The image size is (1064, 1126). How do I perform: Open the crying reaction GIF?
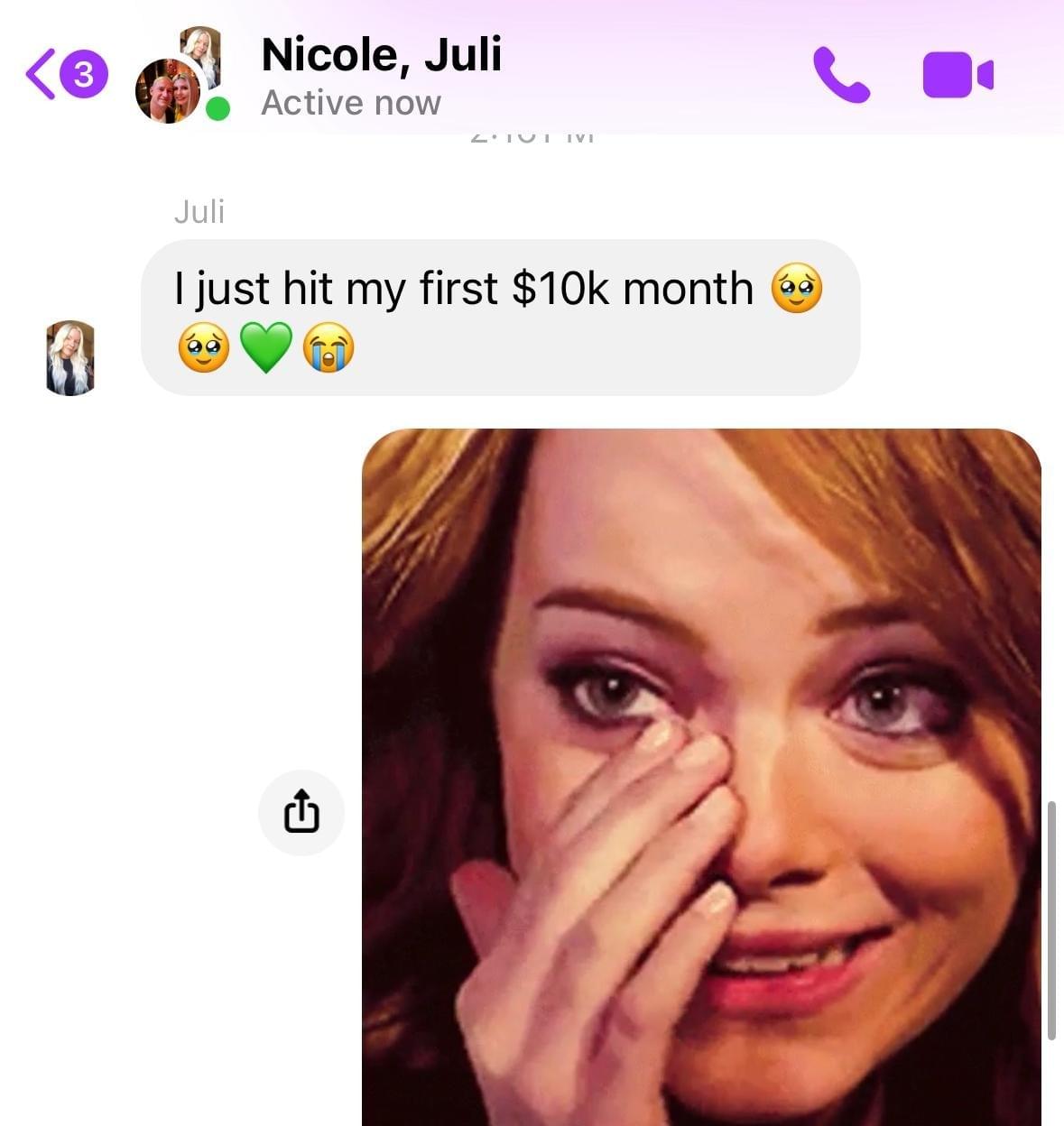(x=701, y=776)
